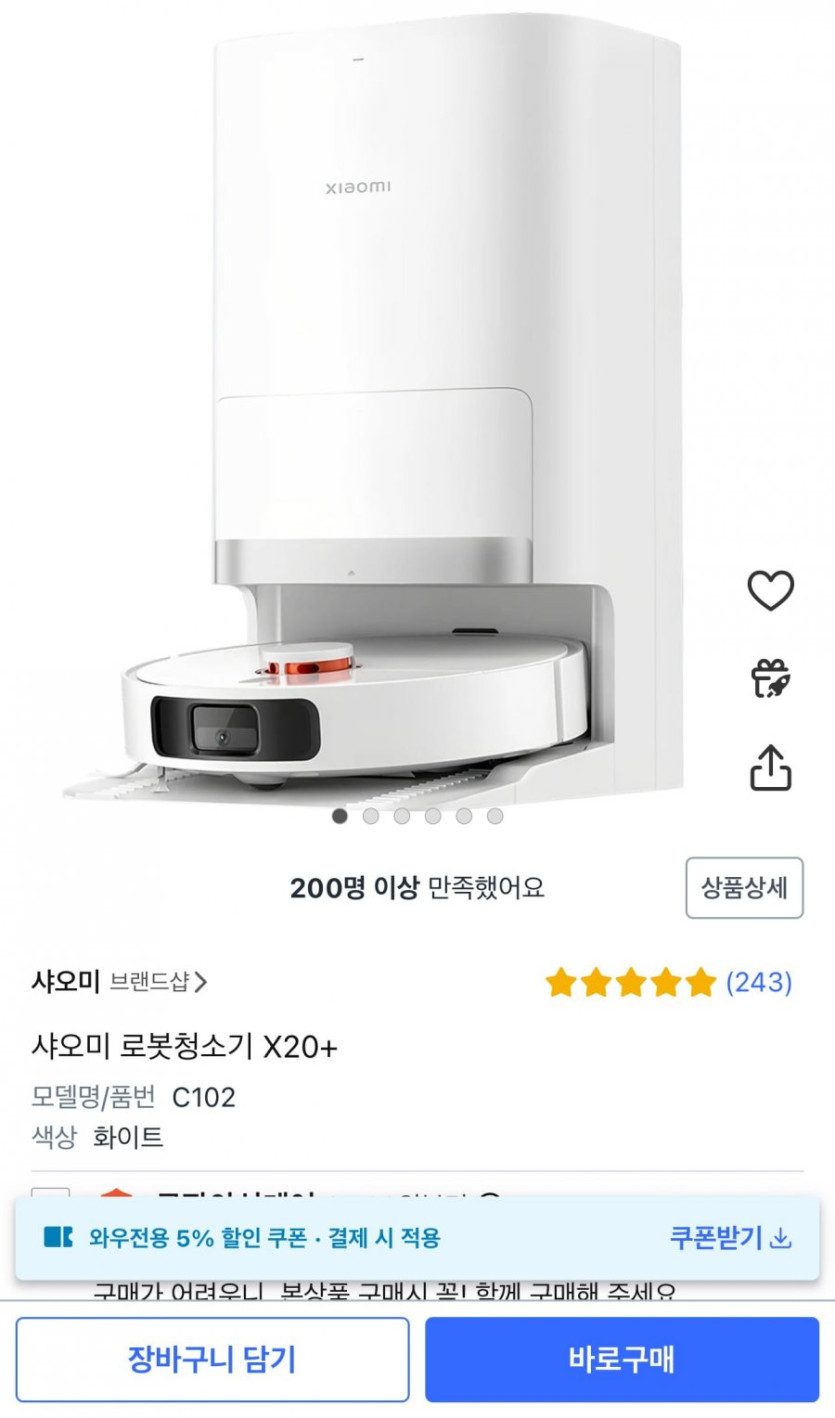Tap the gift icon
Image resolution: width=835 pixels, height=1418 pixels.
point(770,679)
